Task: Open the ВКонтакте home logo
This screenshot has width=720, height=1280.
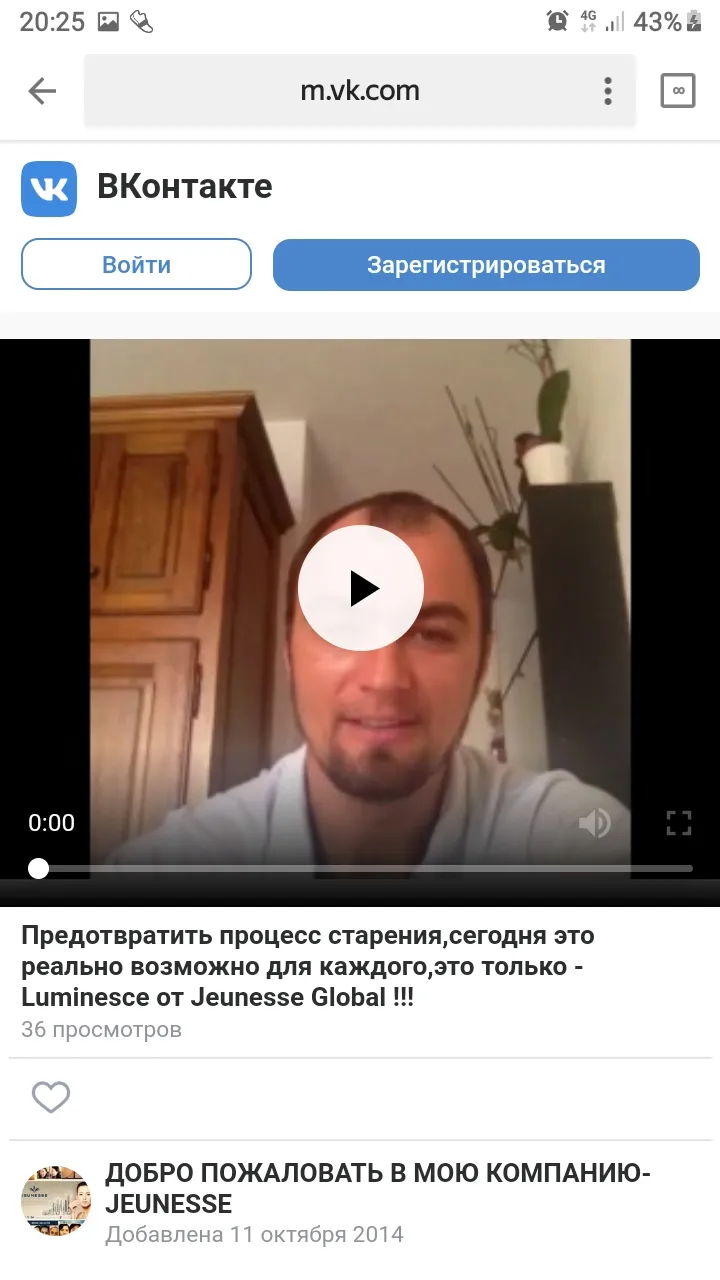Action: (x=49, y=188)
